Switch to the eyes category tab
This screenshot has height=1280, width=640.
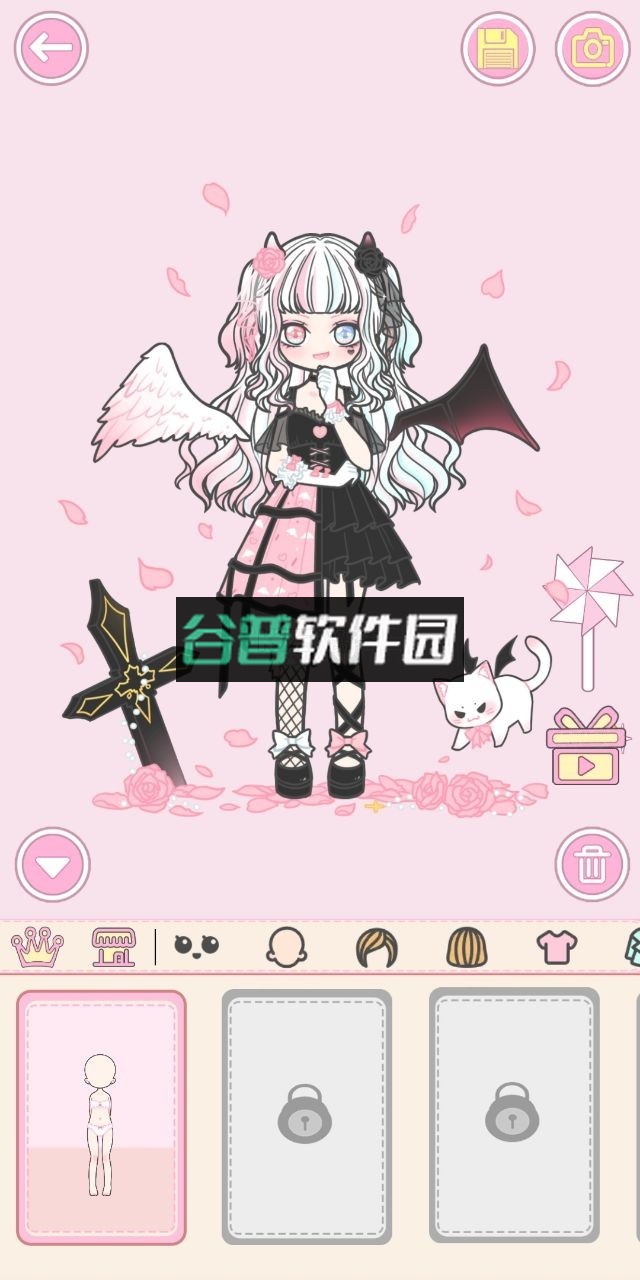click(x=196, y=946)
